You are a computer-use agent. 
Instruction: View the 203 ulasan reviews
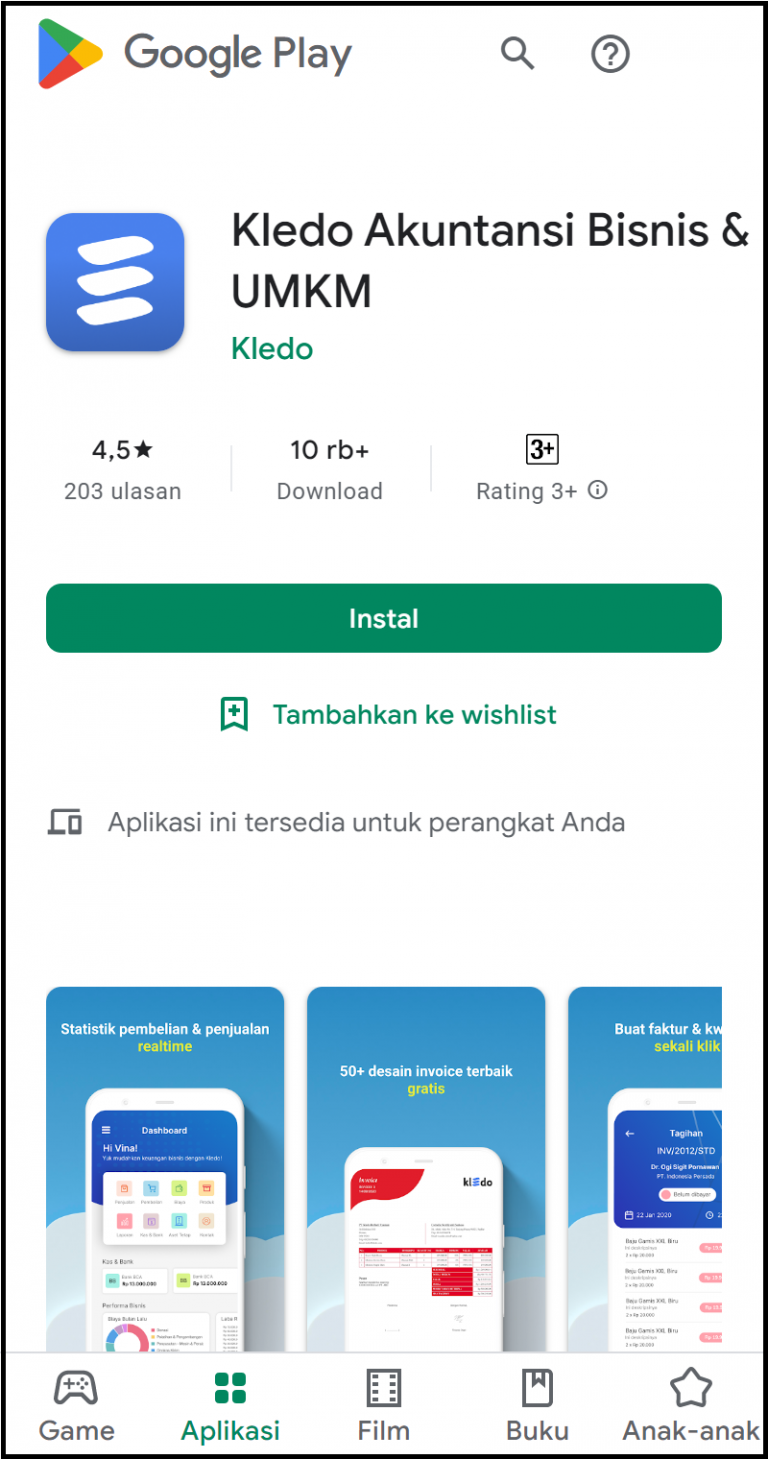tap(122, 491)
